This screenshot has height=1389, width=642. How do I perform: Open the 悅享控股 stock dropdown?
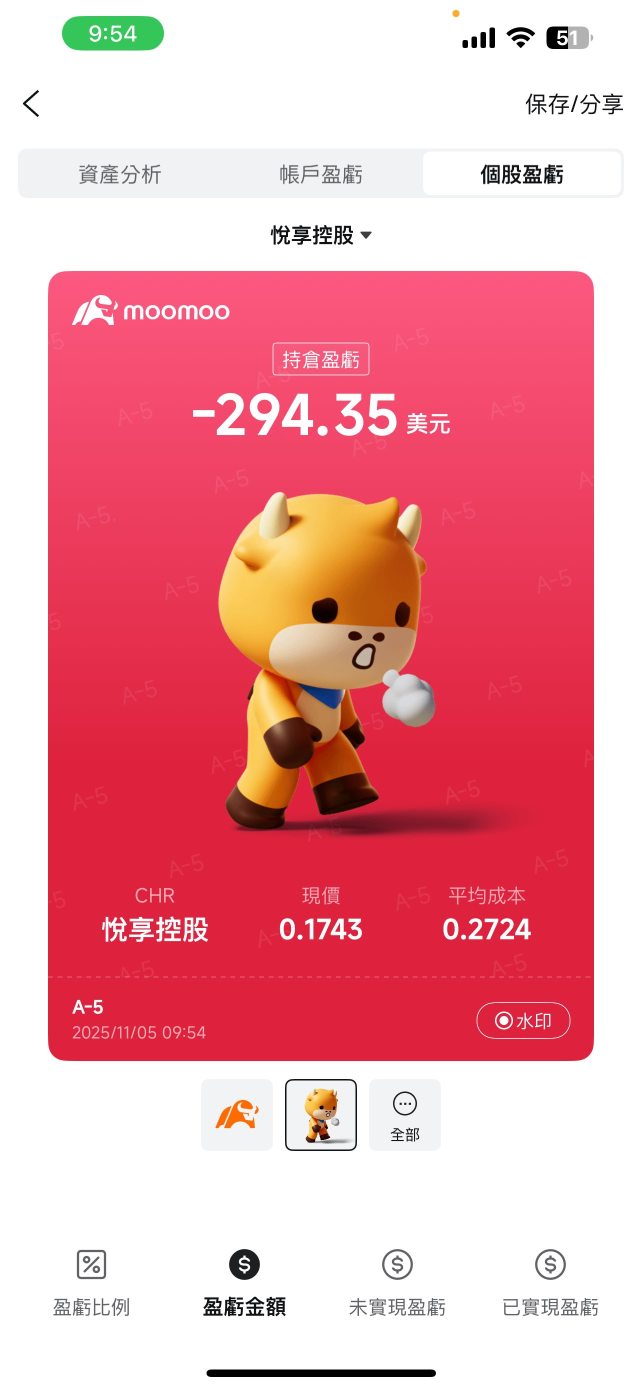[x=321, y=236]
